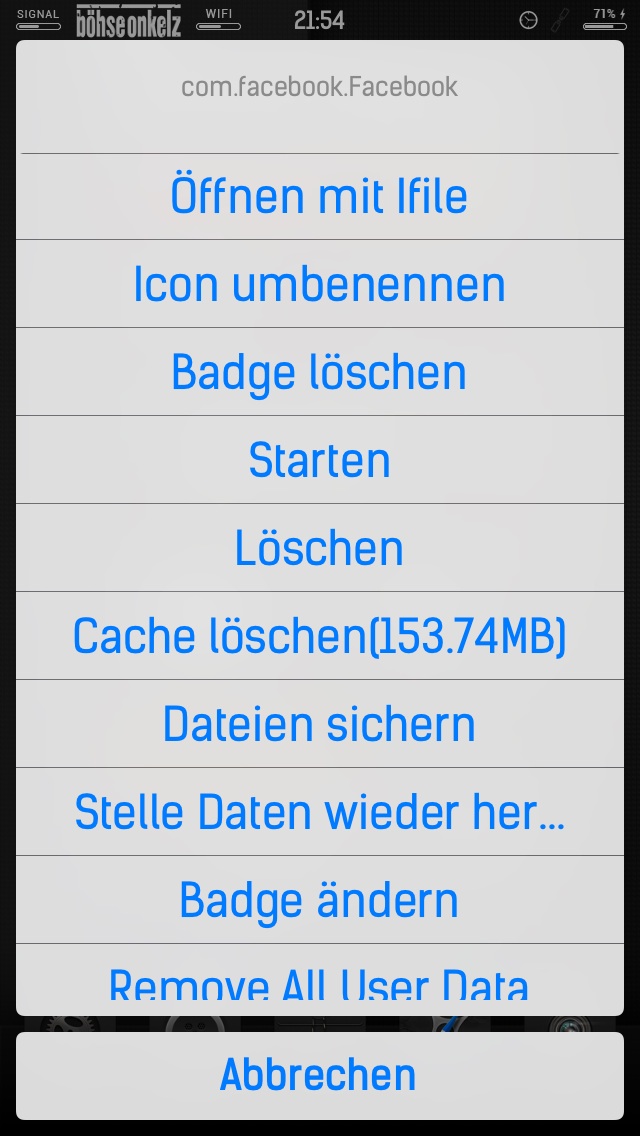640x1136 pixels.
Task: Choose the Löschen option
Action: click(319, 548)
